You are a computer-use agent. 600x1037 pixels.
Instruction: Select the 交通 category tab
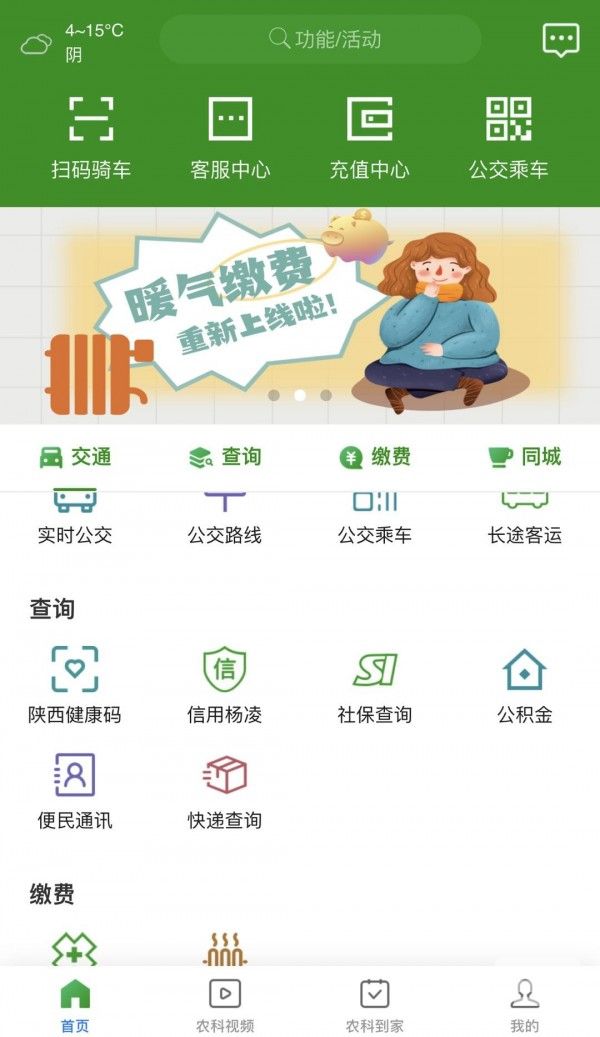point(75,457)
